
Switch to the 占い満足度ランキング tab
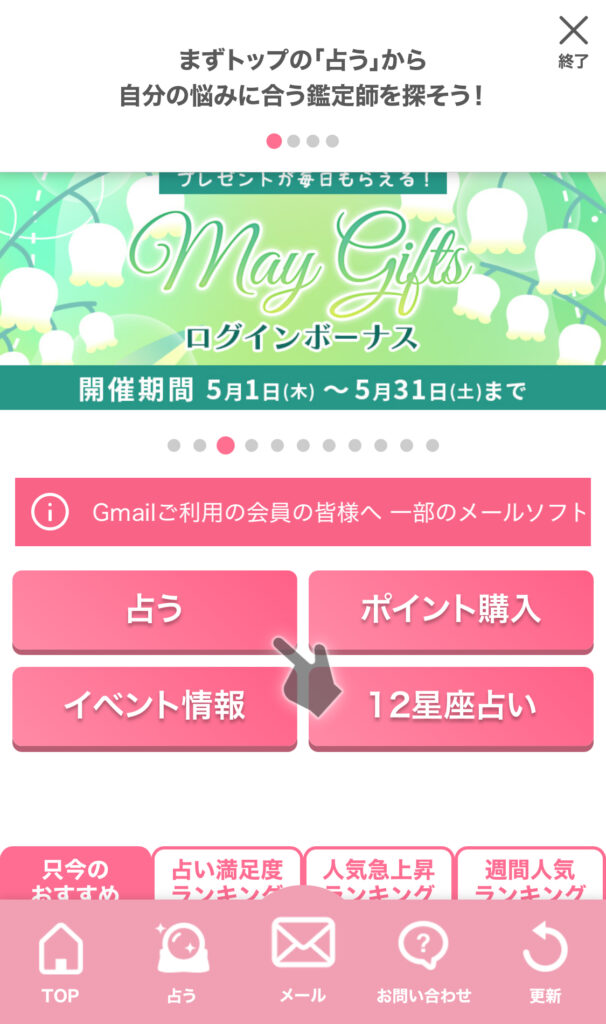[227, 877]
